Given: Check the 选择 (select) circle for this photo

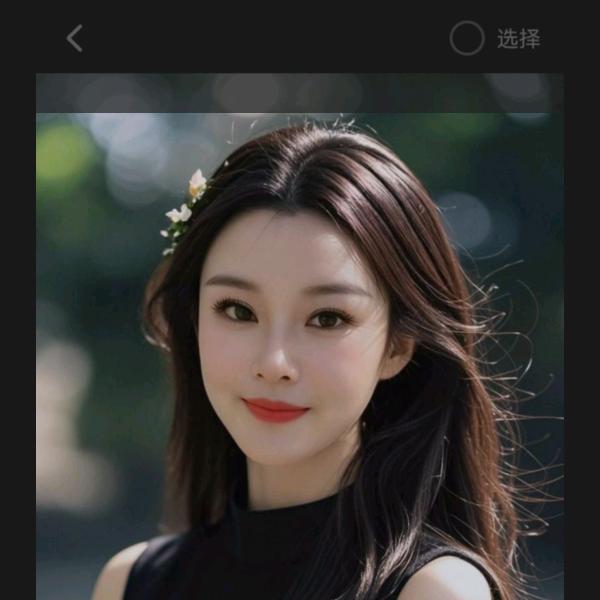Looking at the screenshot, I should [467, 39].
